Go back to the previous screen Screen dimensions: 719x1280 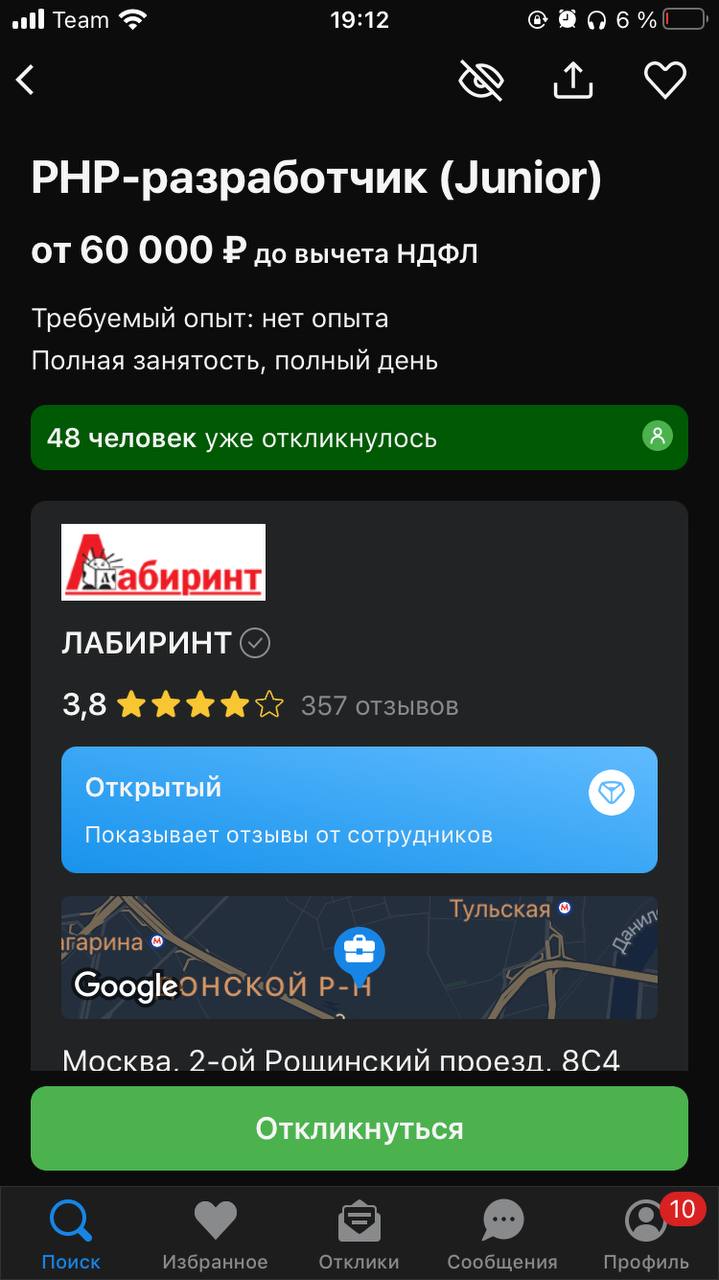pyautogui.click(x=26, y=80)
